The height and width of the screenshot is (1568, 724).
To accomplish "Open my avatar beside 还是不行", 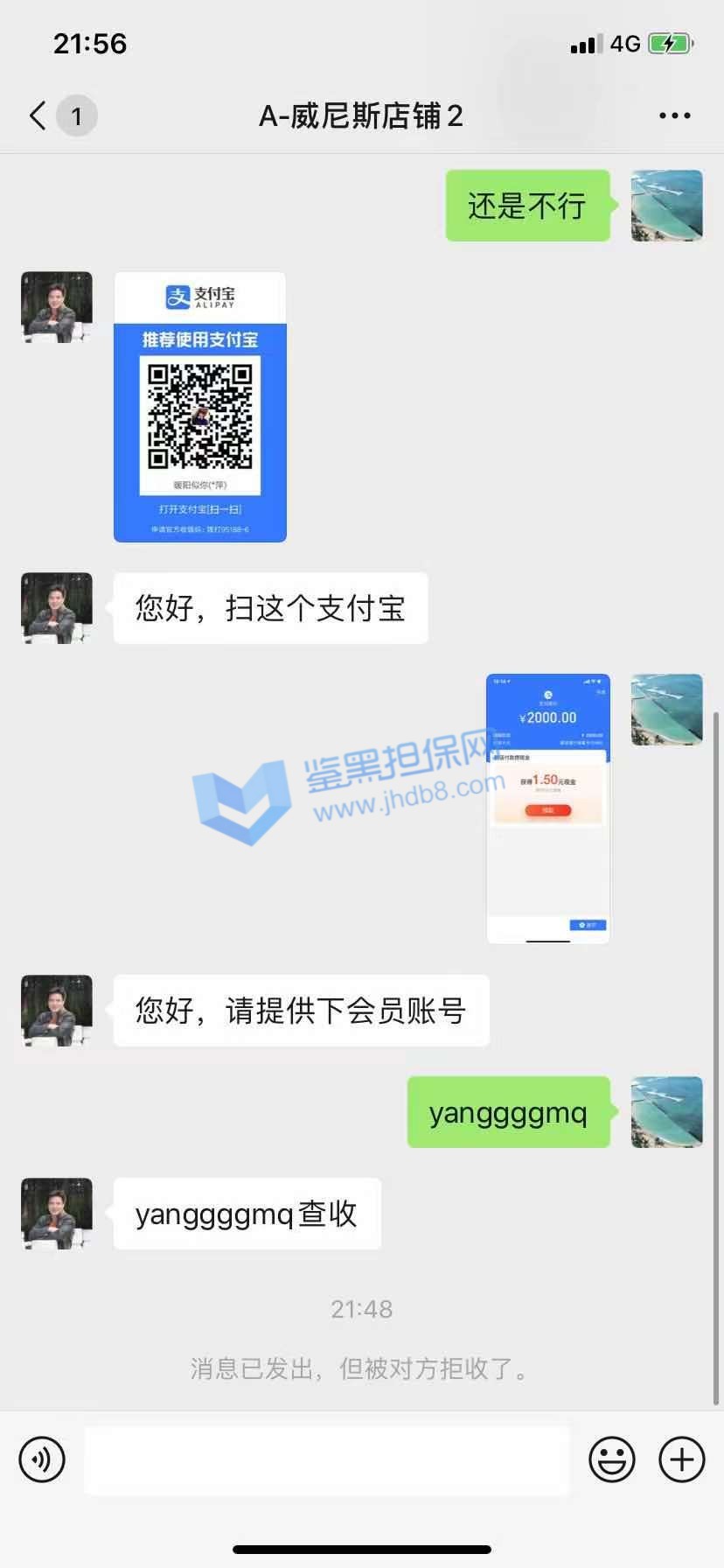I will pos(666,206).
